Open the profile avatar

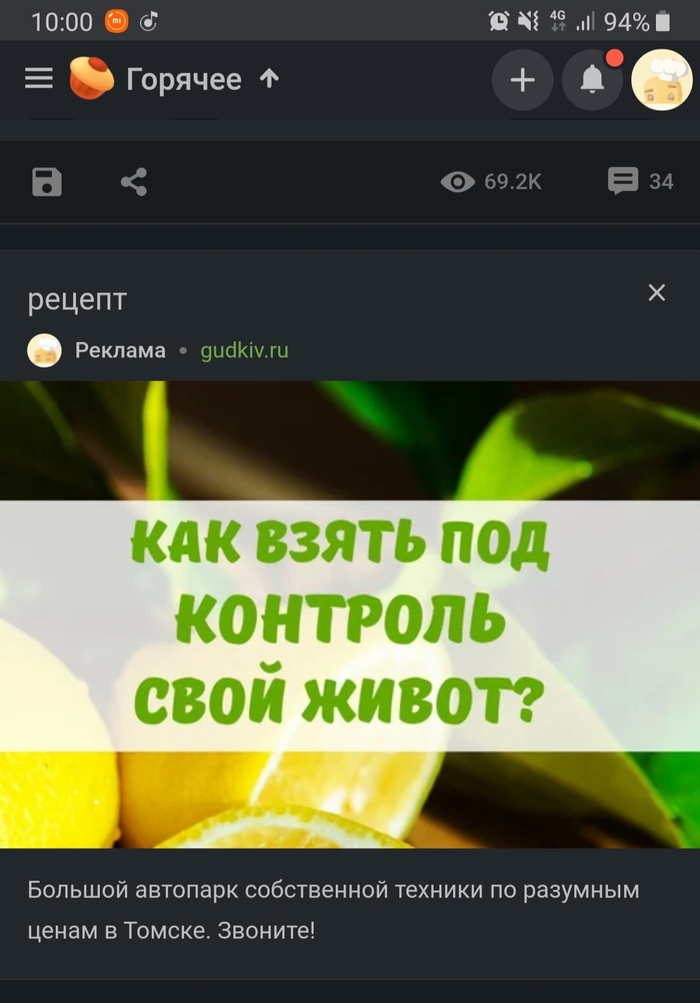[x=661, y=80]
